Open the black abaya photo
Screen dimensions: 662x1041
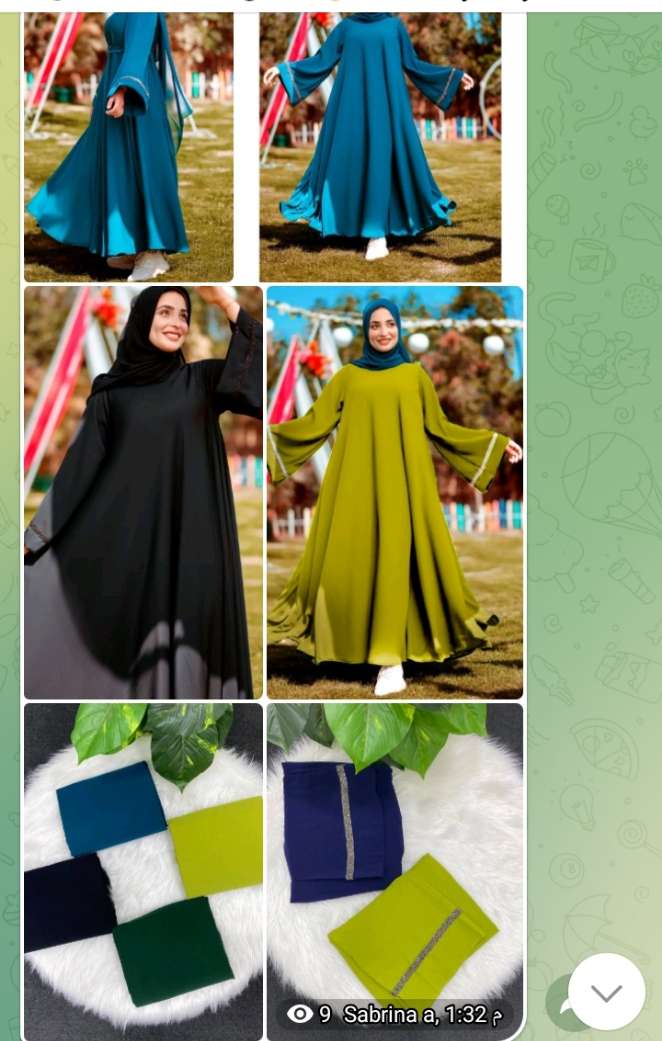143,492
